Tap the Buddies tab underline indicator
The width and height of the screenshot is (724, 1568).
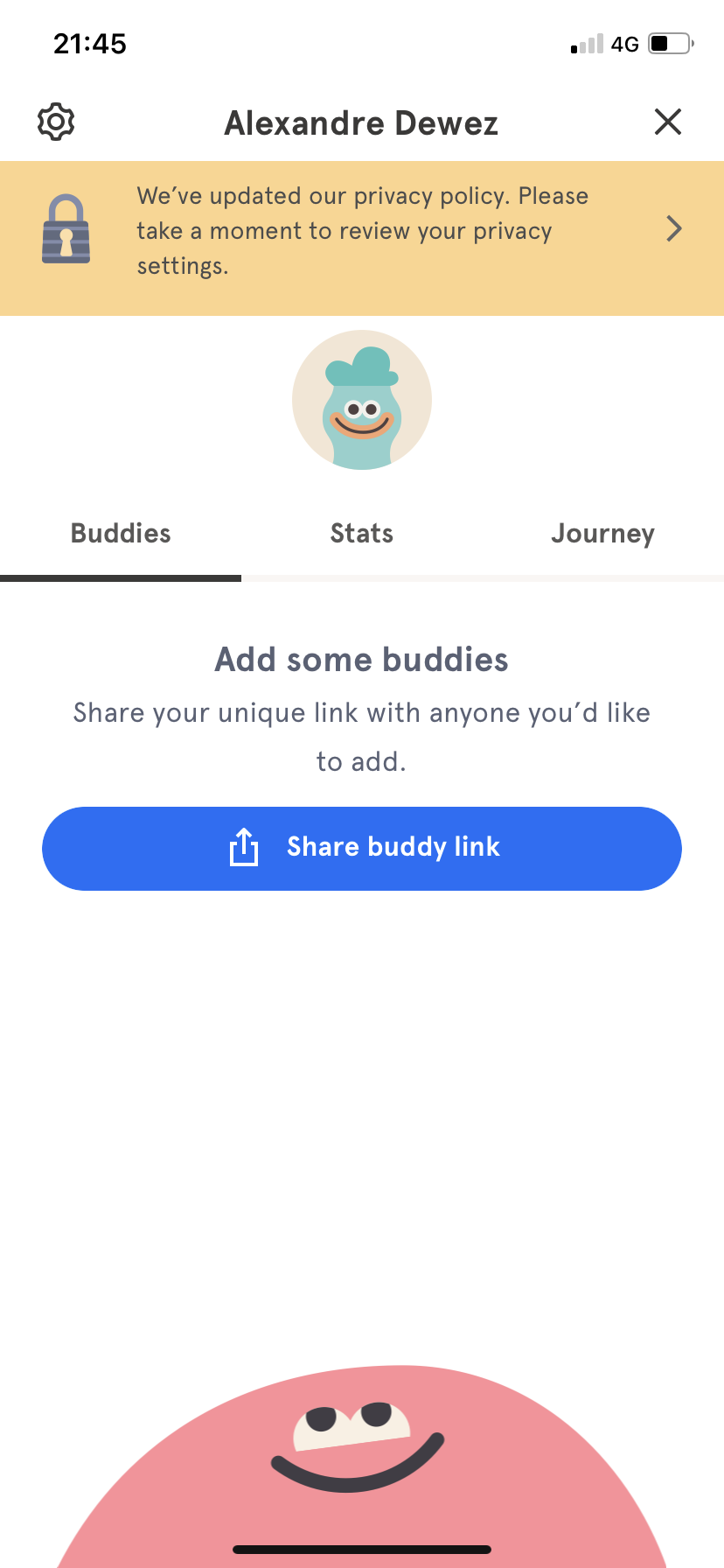pyautogui.click(x=120, y=577)
